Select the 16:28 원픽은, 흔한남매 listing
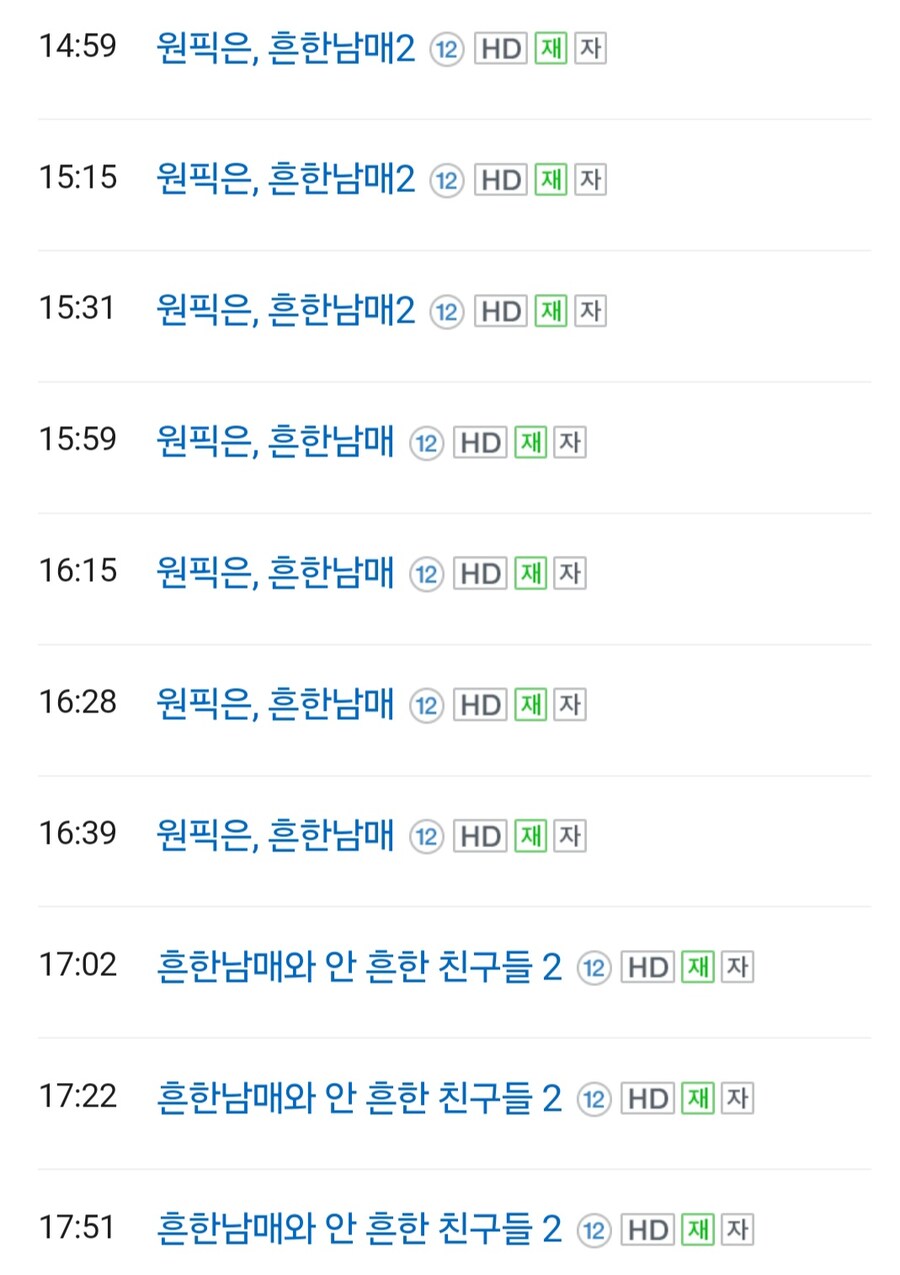This screenshot has width=900, height=1275. (275, 704)
